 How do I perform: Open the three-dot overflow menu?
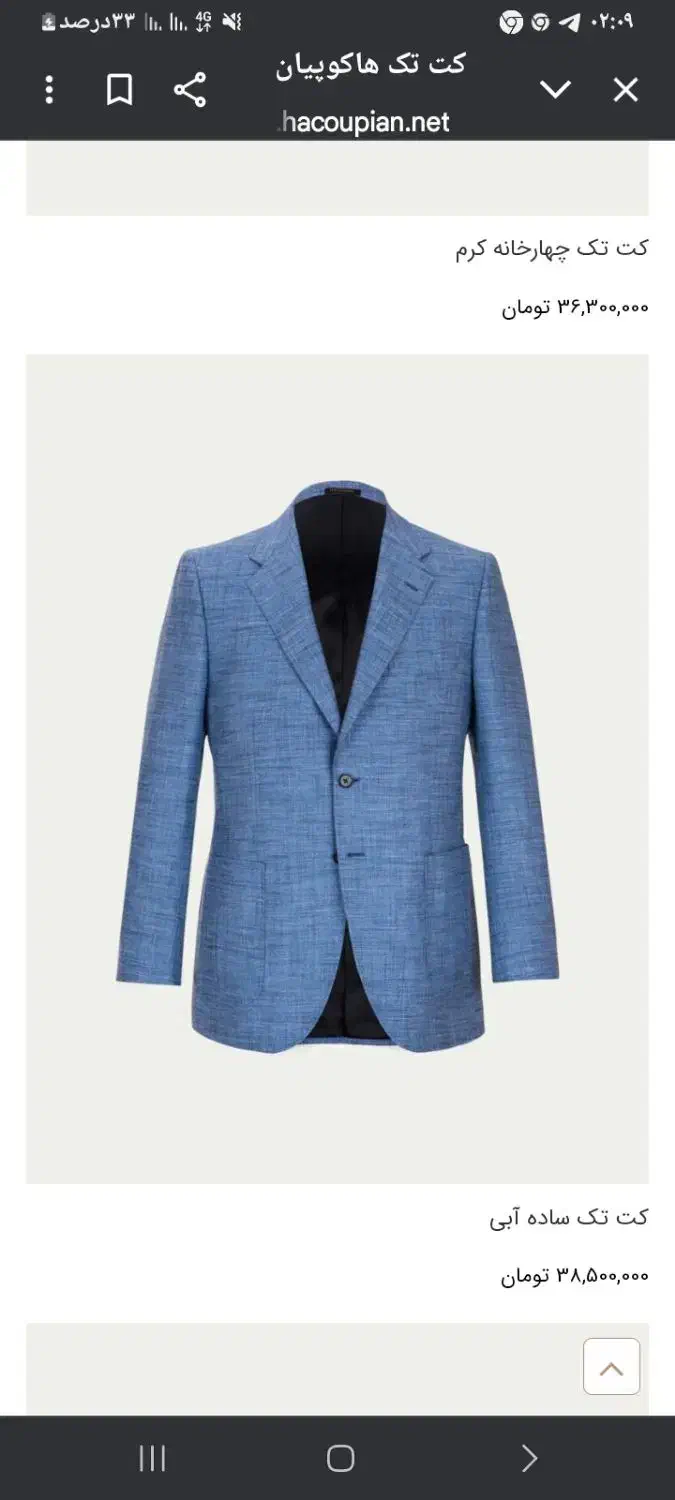pyautogui.click(x=49, y=90)
